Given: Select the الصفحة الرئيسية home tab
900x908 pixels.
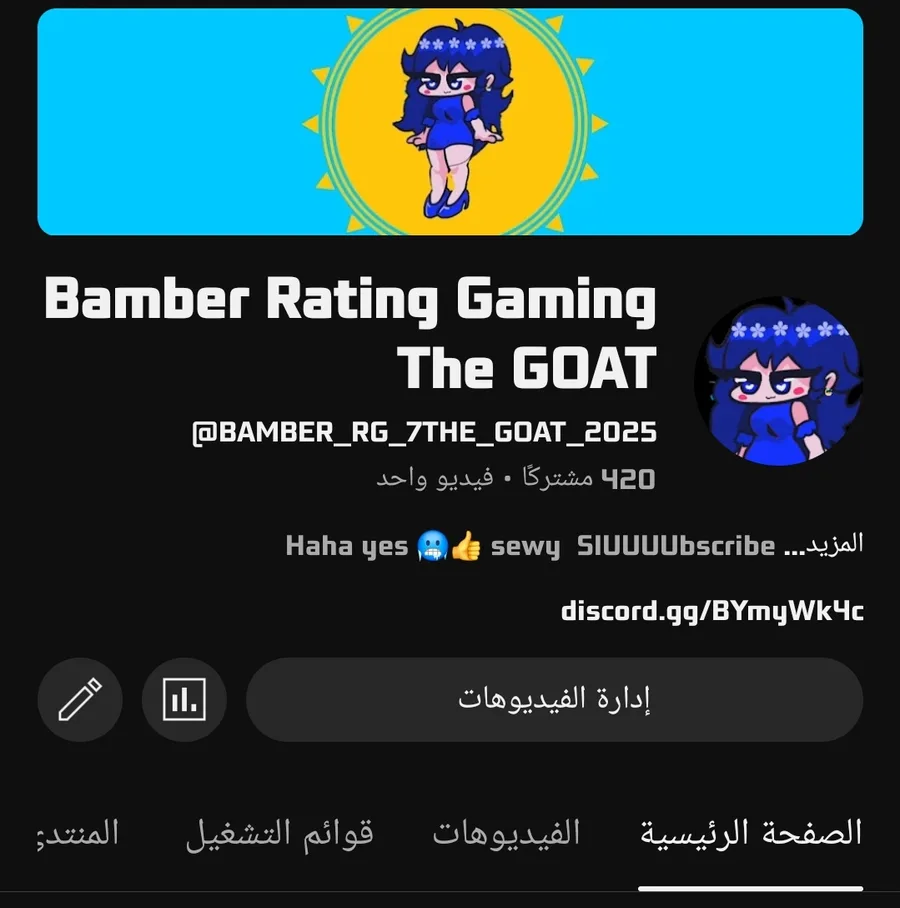Looking at the screenshot, I should [x=750, y=833].
